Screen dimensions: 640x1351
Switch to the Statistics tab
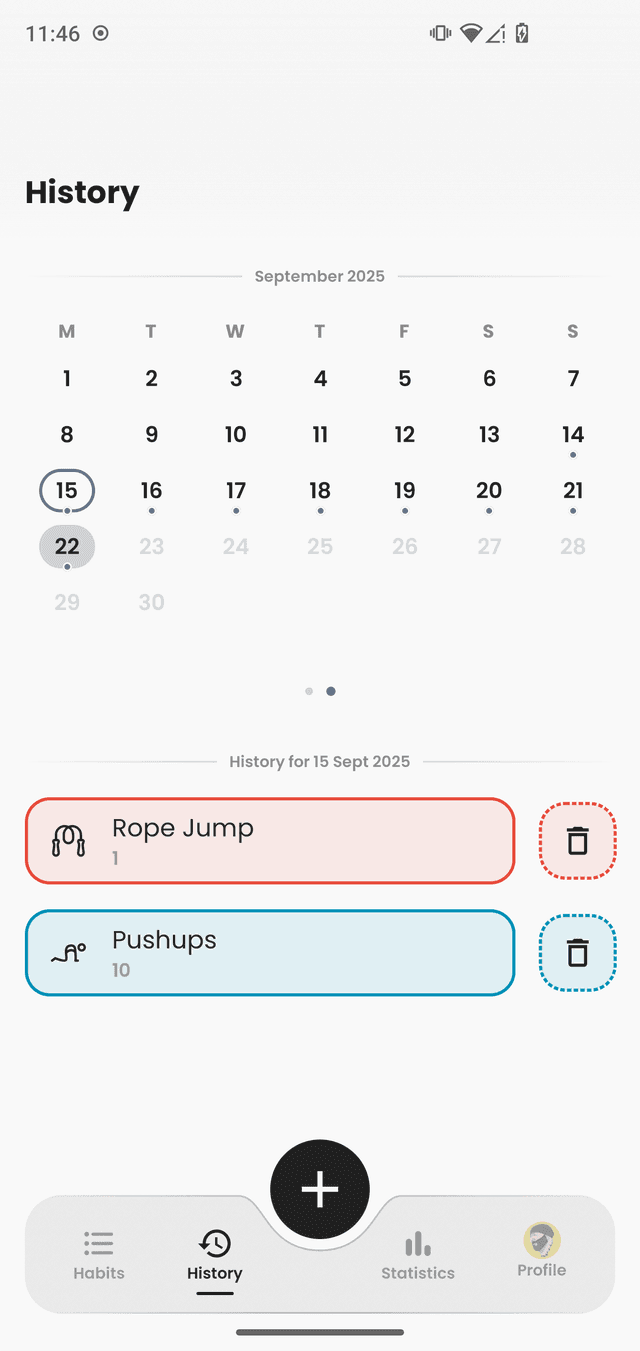point(418,1255)
